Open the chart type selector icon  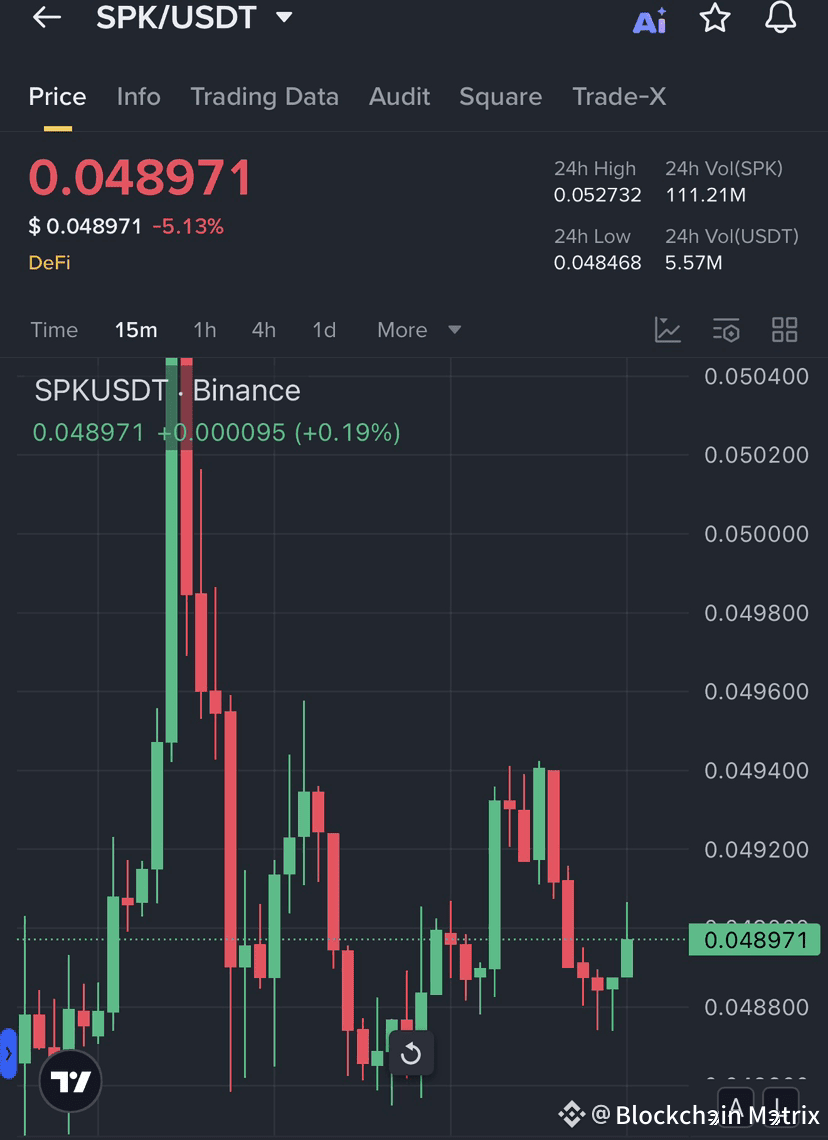pyautogui.click(x=668, y=329)
